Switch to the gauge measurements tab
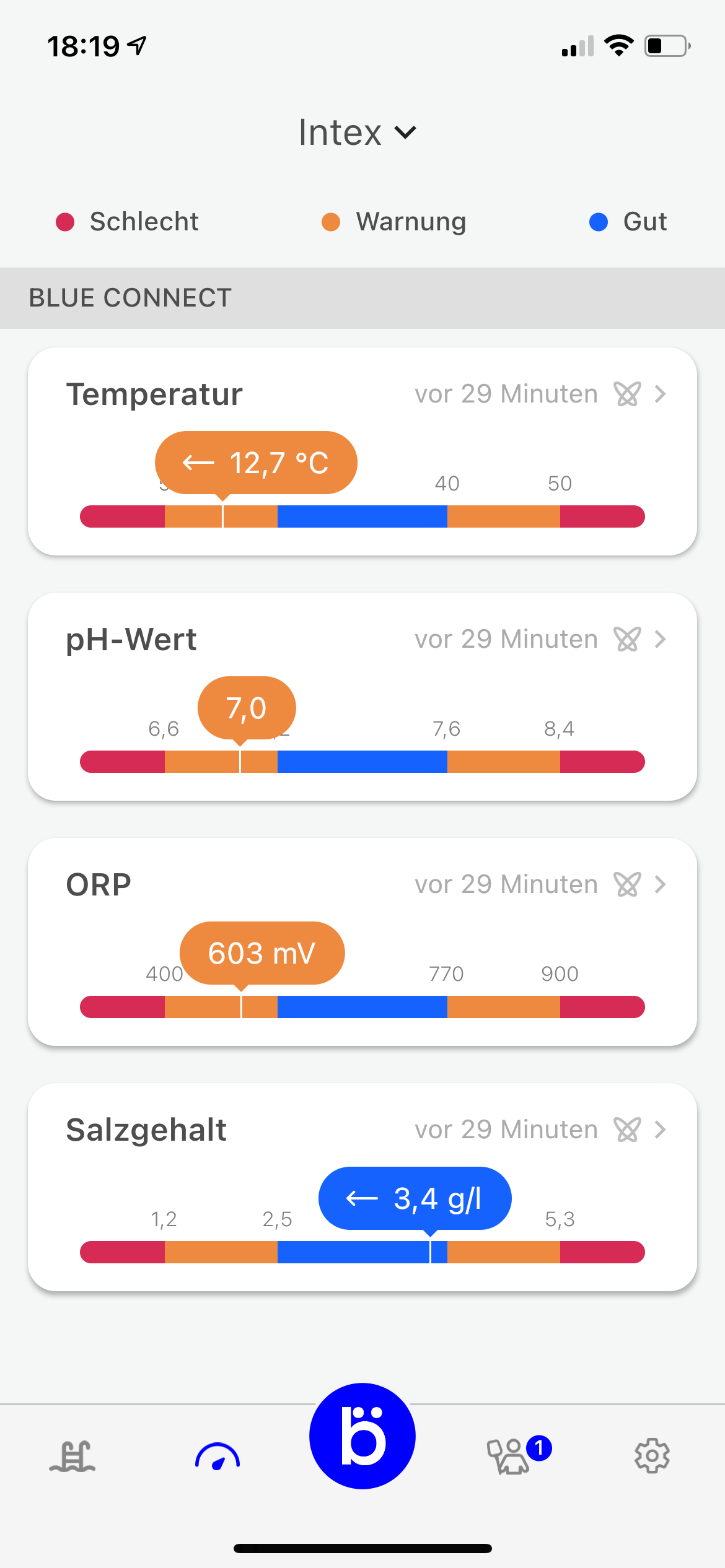 (x=217, y=1456)
